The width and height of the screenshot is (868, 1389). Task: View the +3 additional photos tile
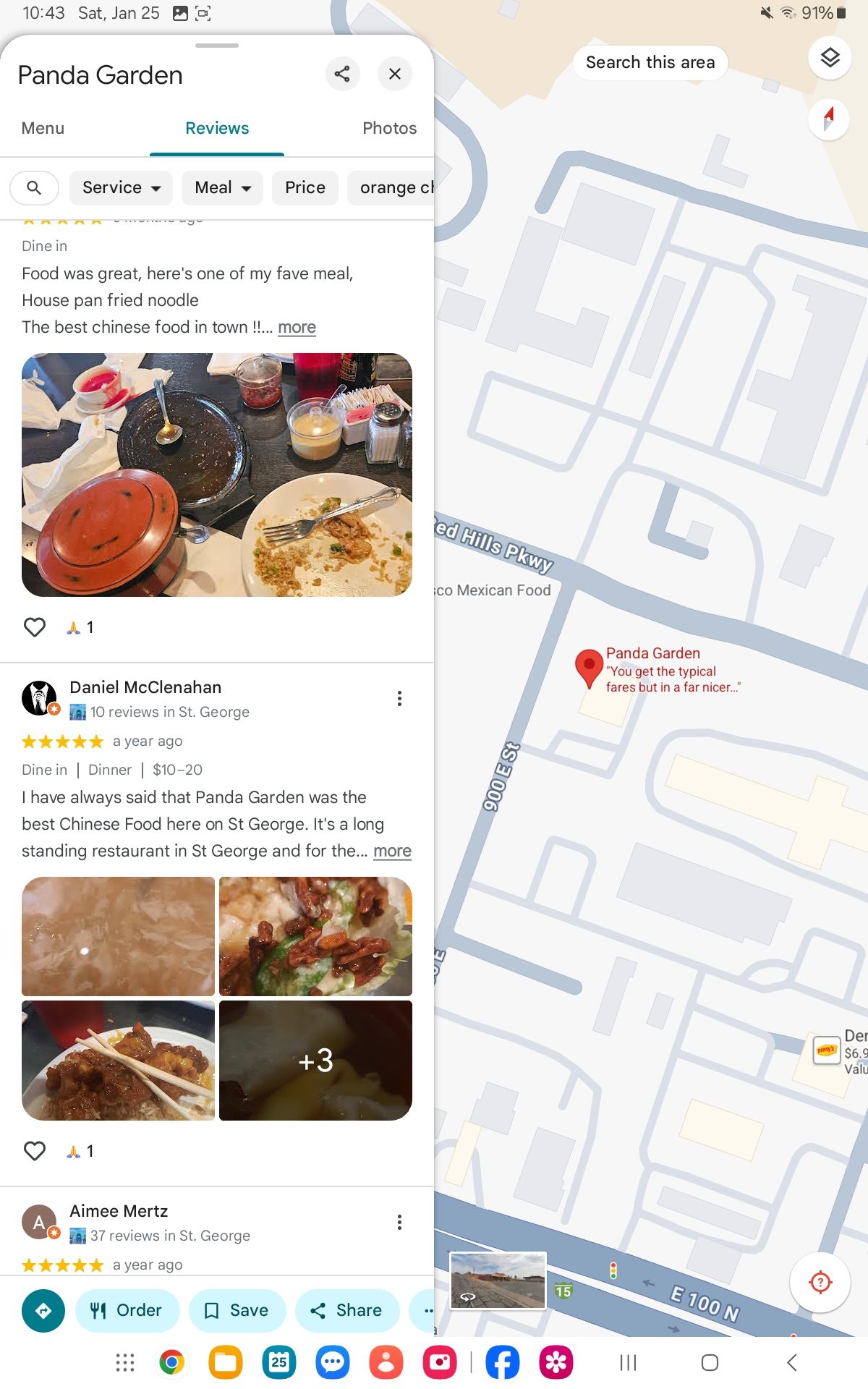(x=315, y=1061)
